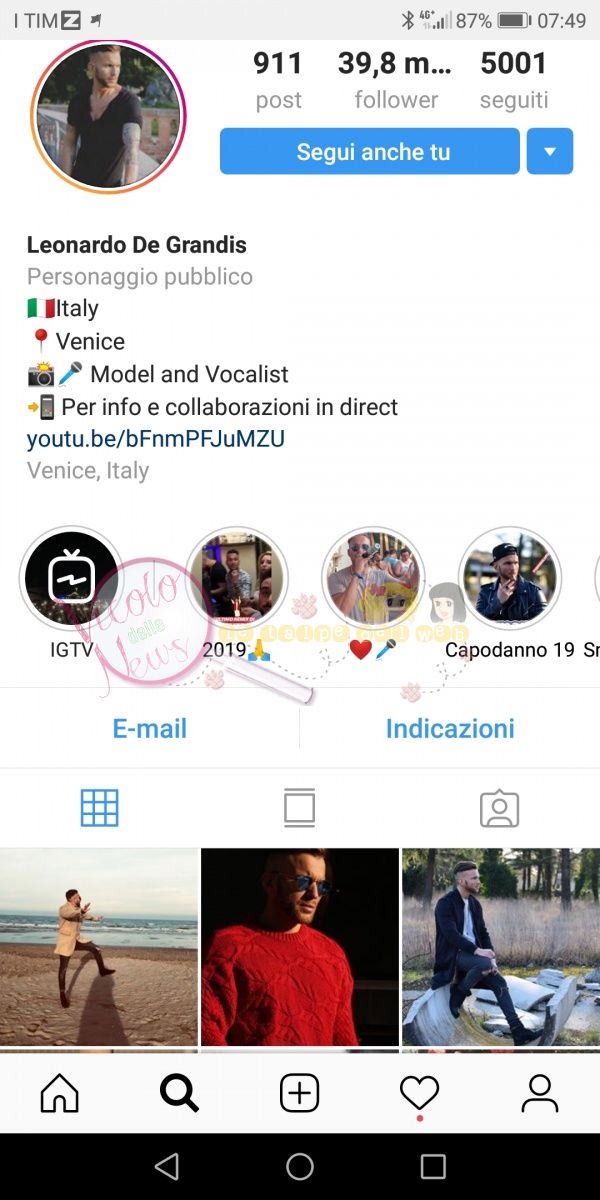Open the heart microphone highlight
The image size is (600, 1200).
373,579
